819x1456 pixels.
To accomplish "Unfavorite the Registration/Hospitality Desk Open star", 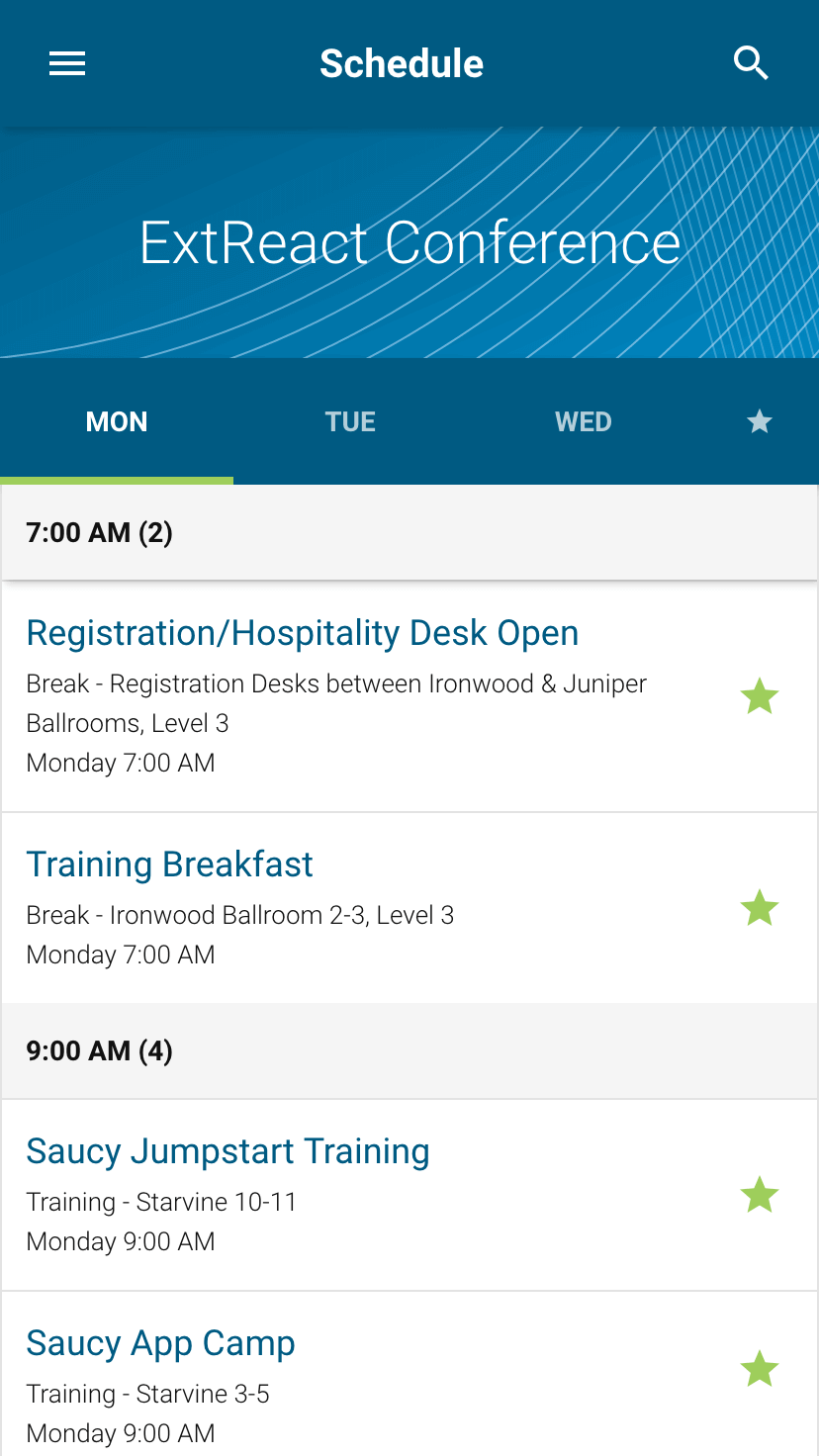I will tap(760, 696).
